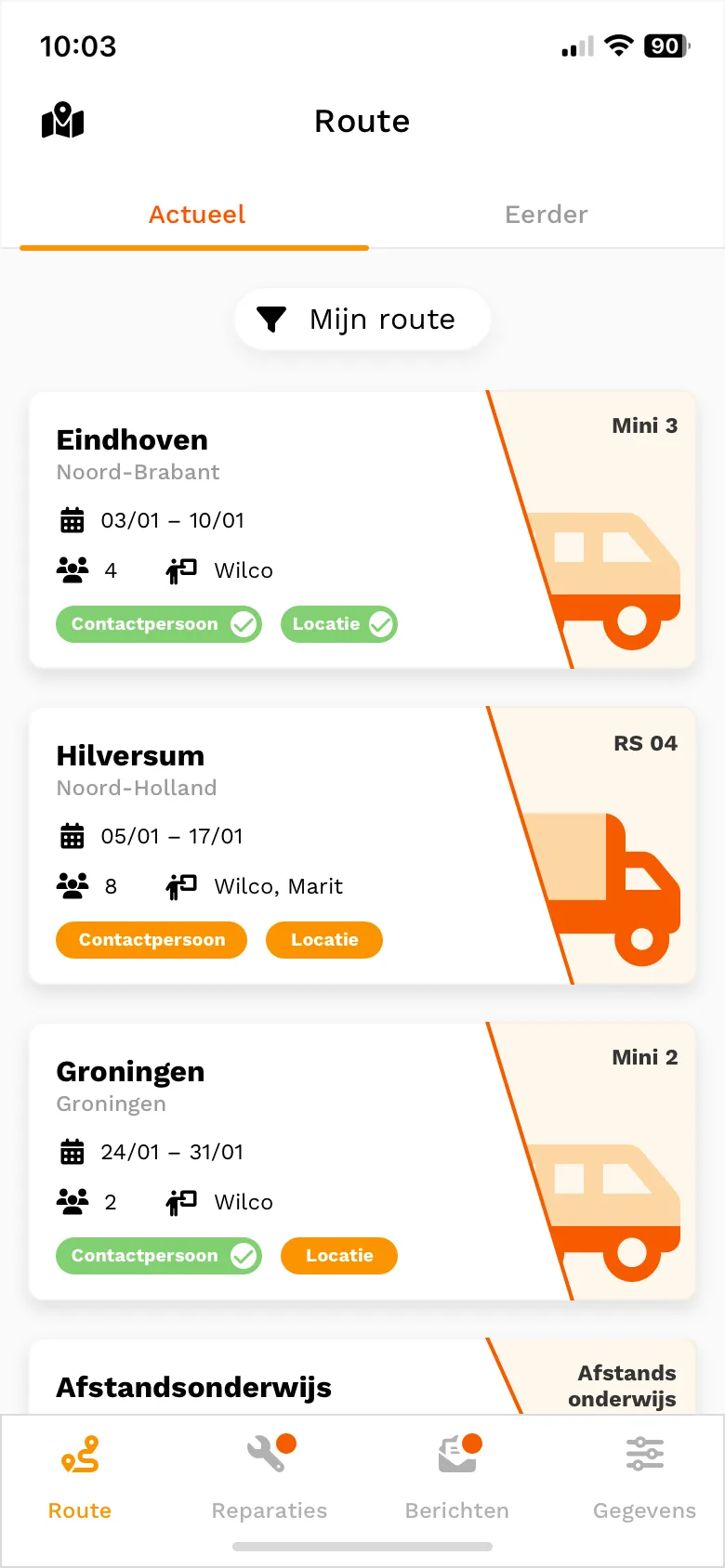
Task: Tap Locatie chip on Eindhoven card
Action: [x=339, y=624]
